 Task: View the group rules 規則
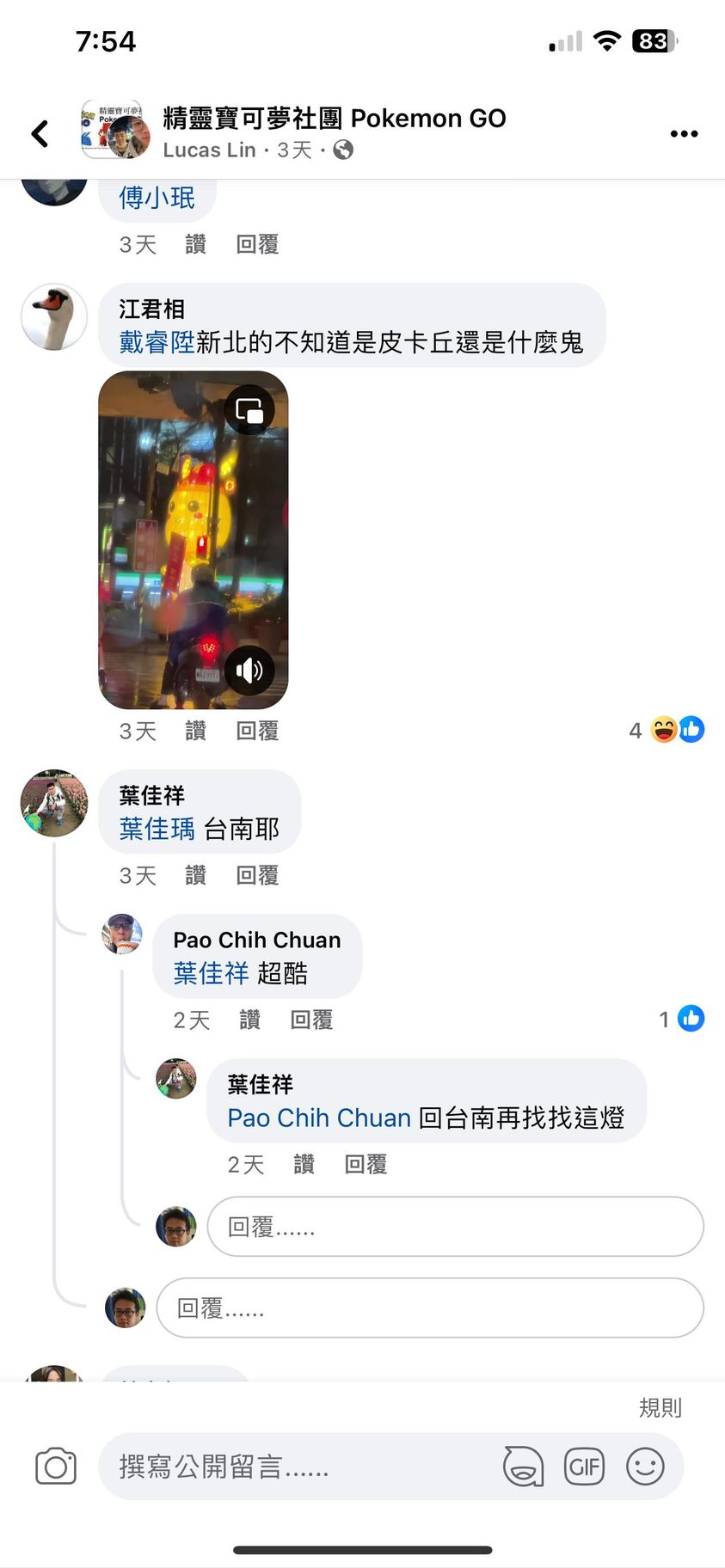pos(660,1407)
